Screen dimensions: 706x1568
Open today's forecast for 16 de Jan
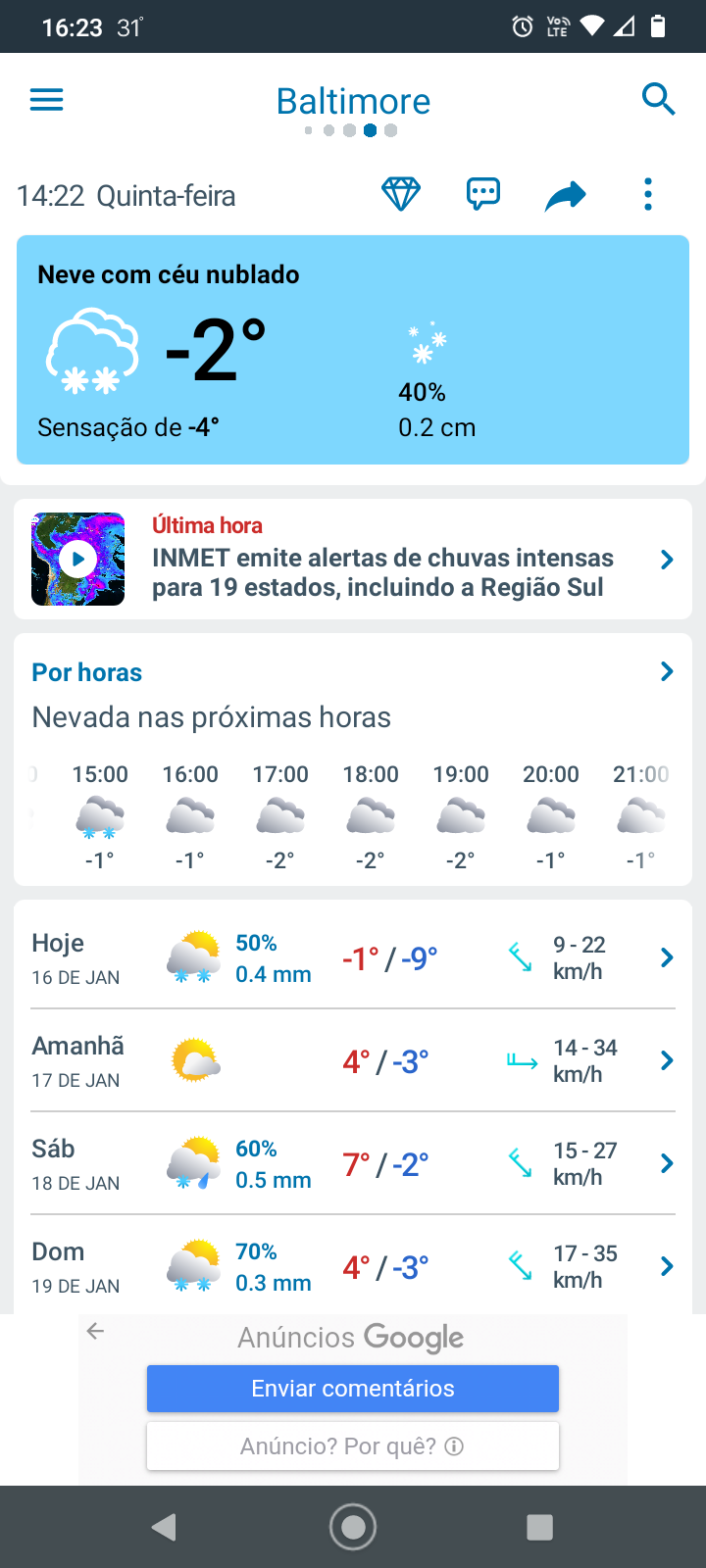click(353, 957)
